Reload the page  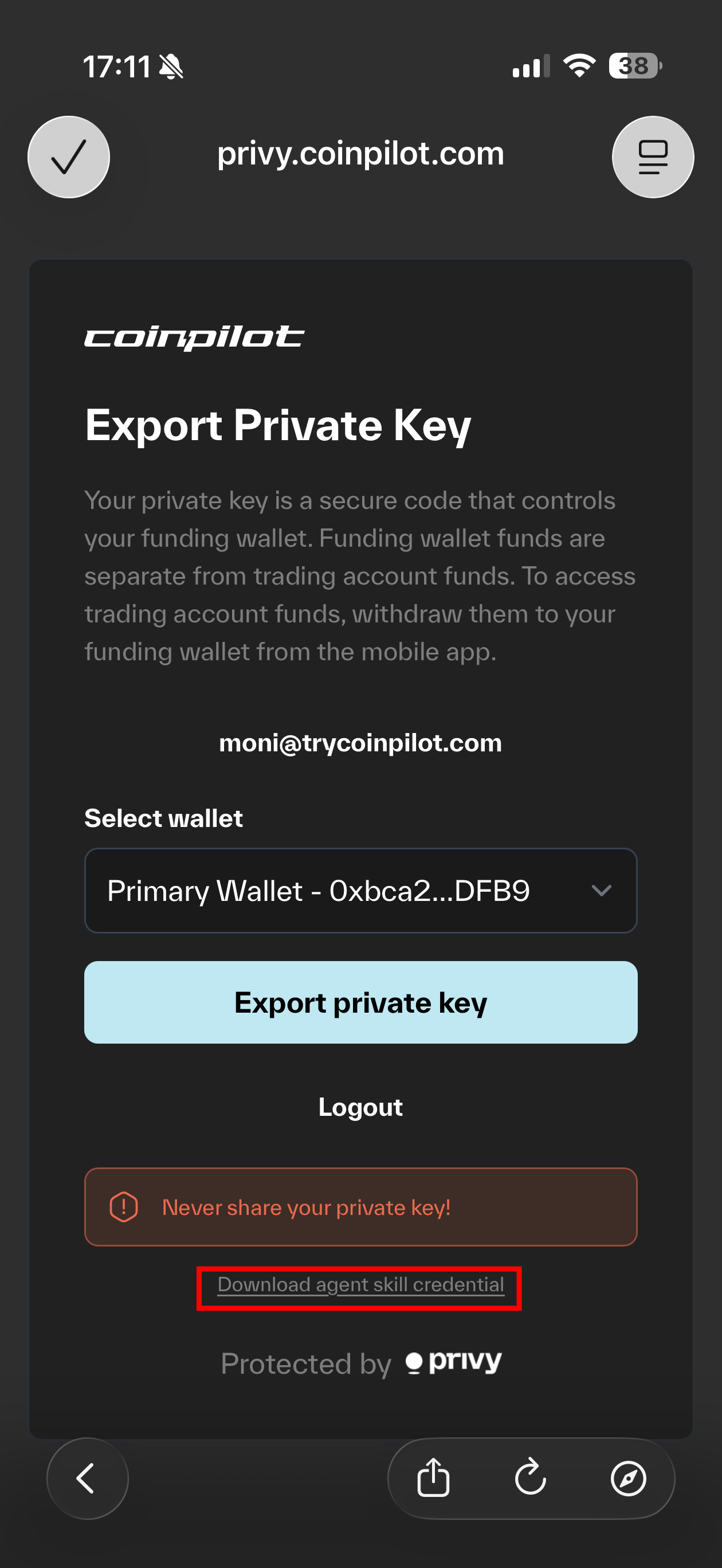point(530,1477)
